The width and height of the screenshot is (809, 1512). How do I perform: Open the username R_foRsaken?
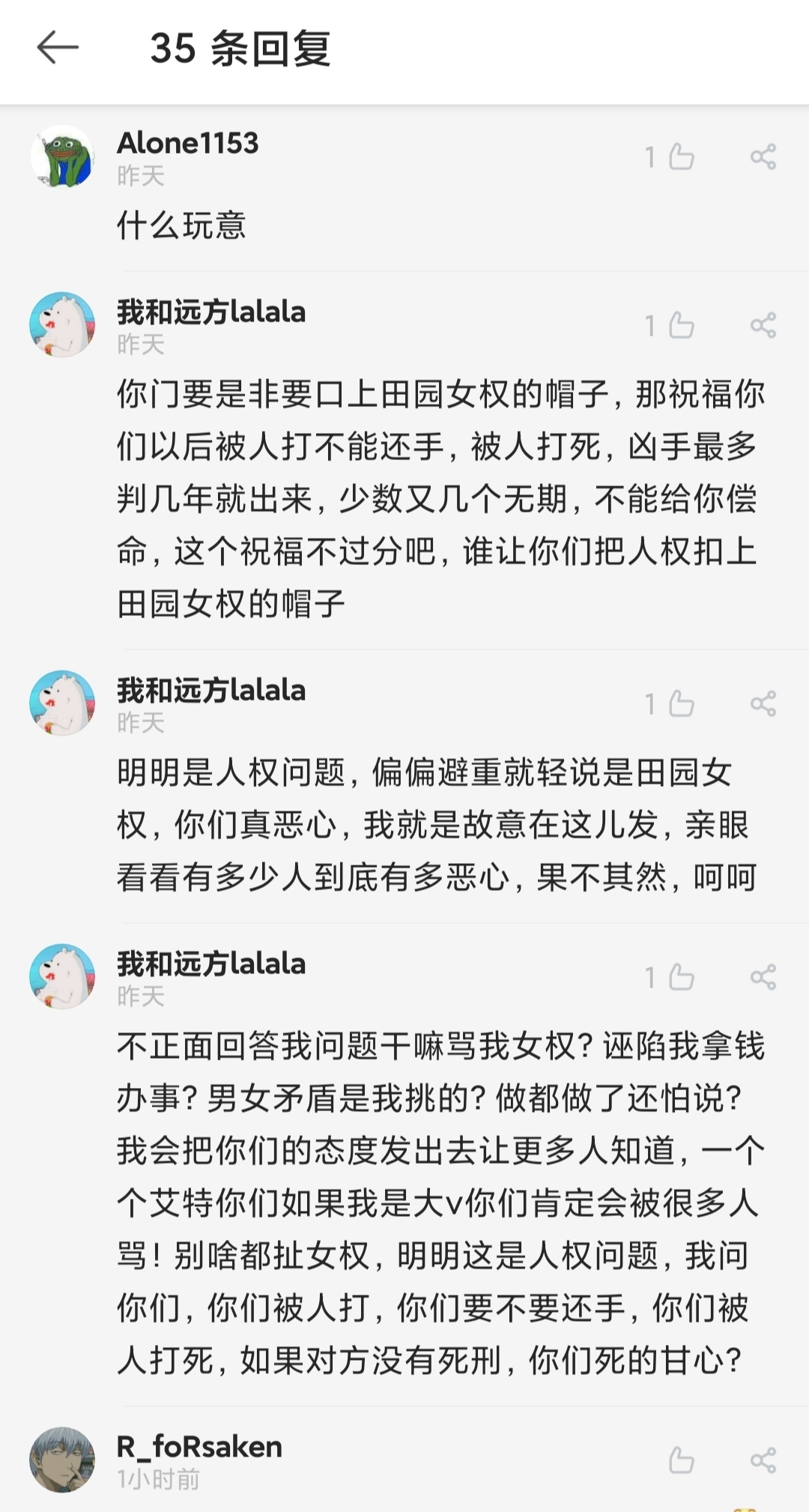(x=199, y=1446)
